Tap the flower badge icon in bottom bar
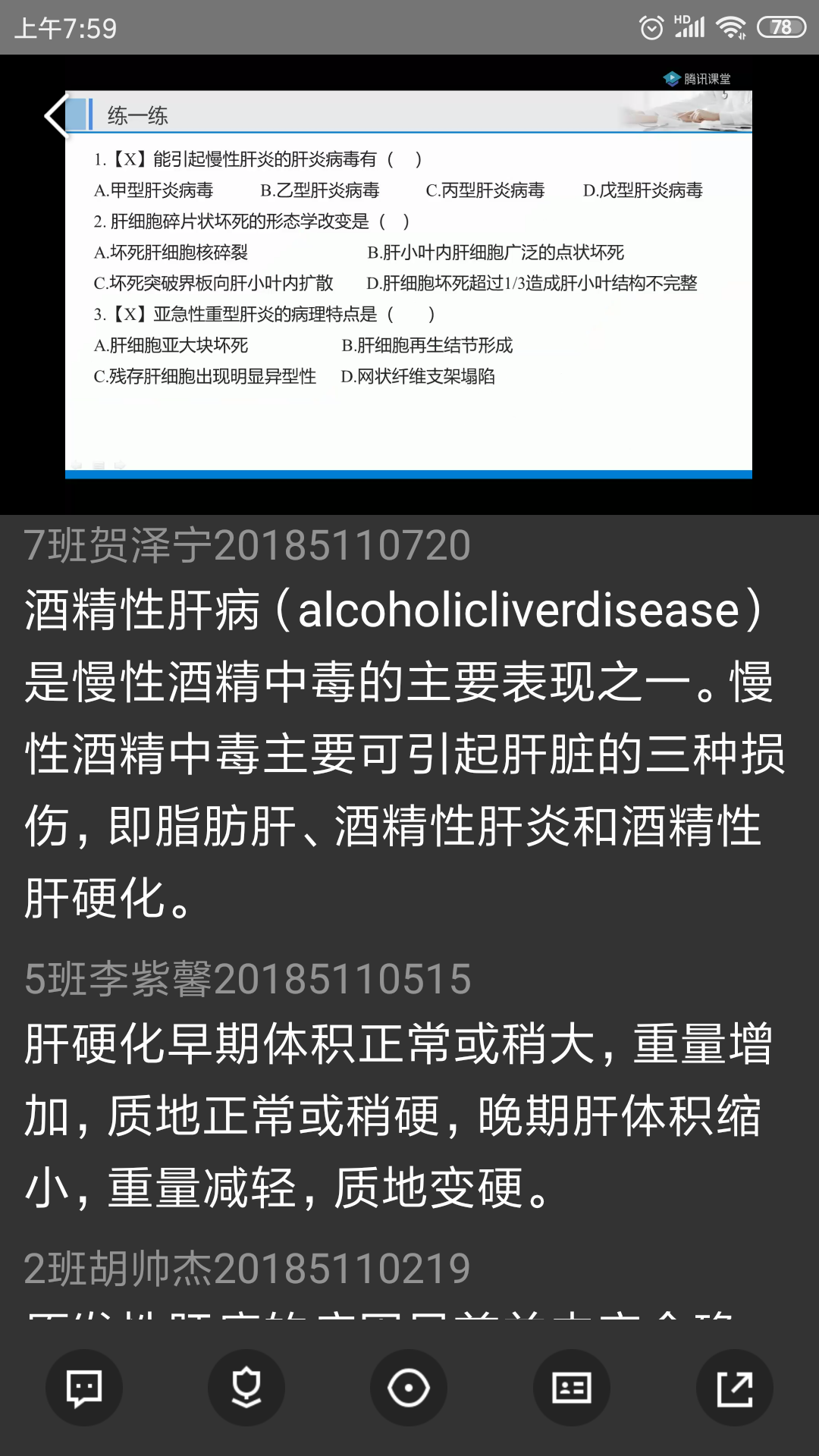819x1456 pixels. [246, 1388]
